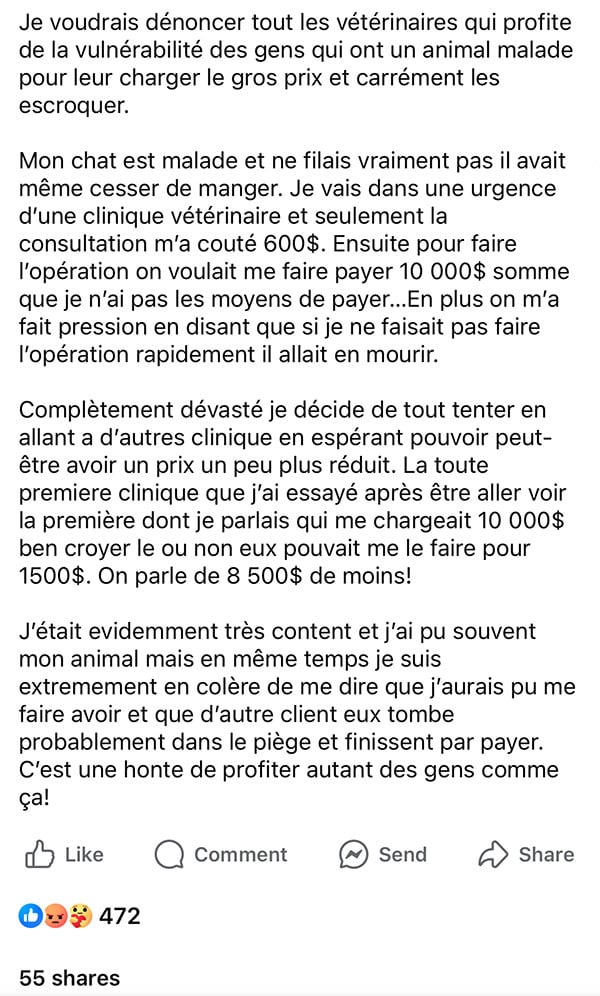Share the post
Screen dimensions: 600x996
pyautogui.click(x=526, y=854)
